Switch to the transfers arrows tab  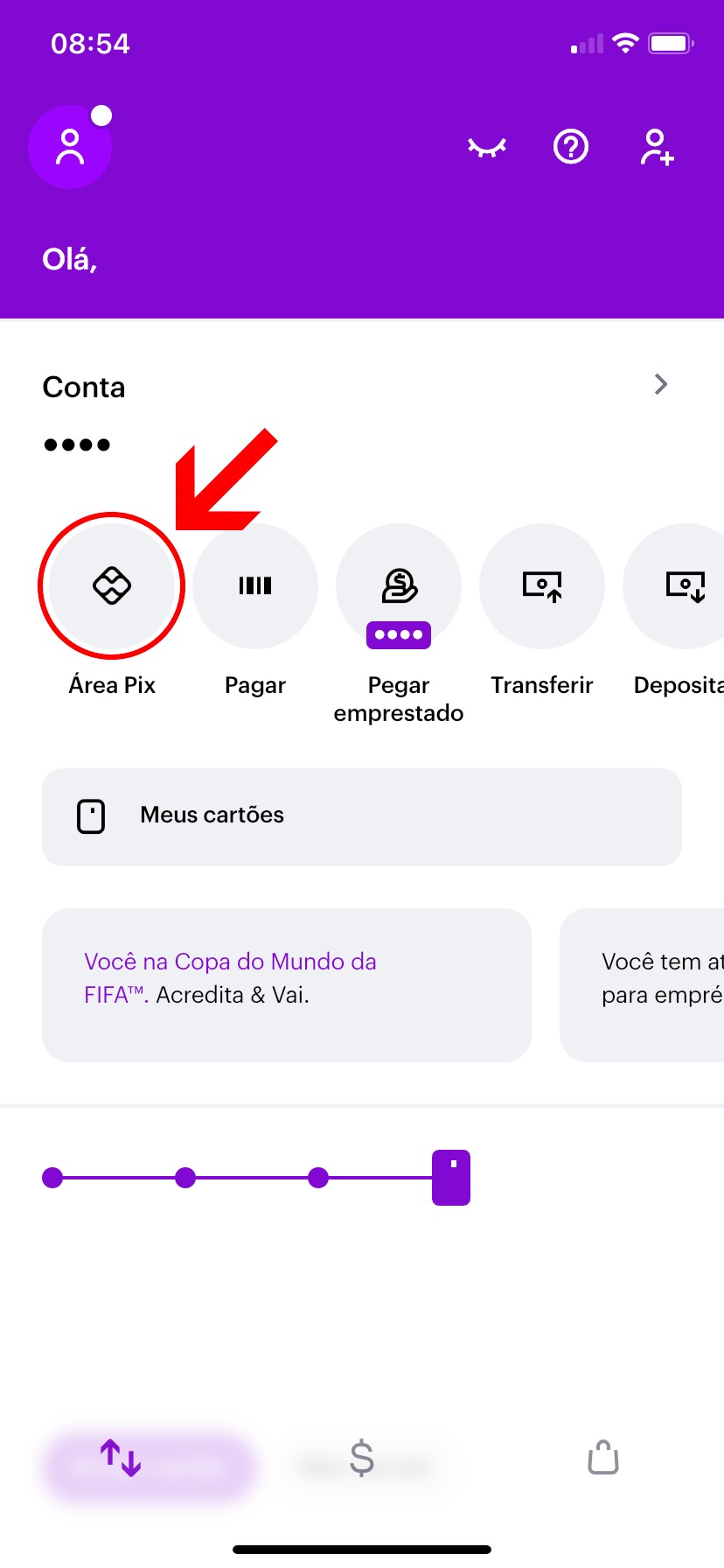pos(121,1459)
